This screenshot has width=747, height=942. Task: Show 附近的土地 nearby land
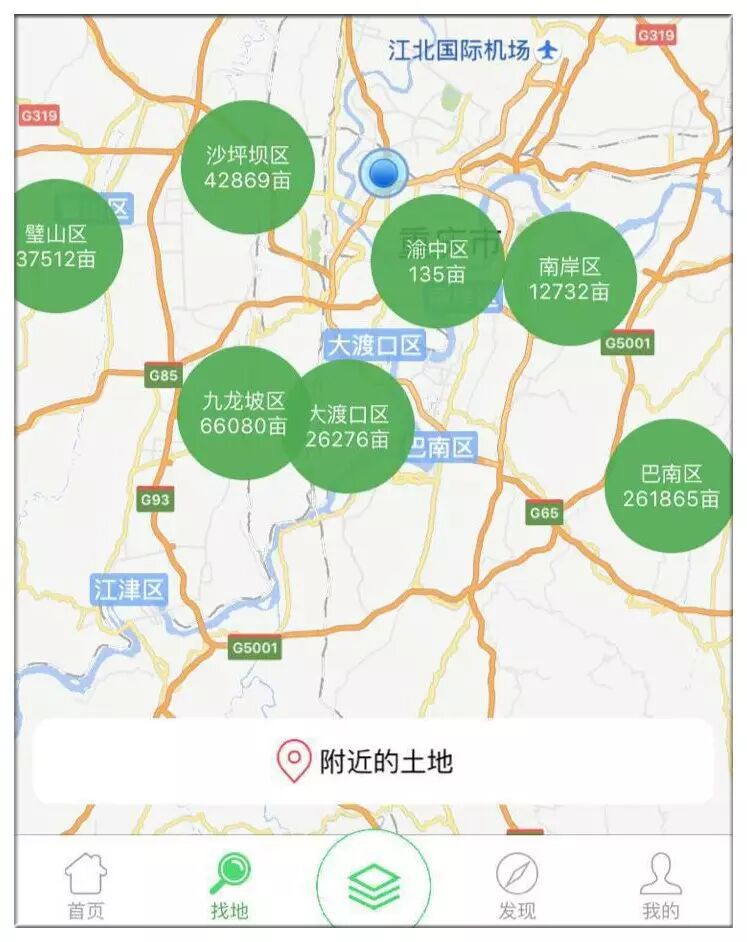373,762
